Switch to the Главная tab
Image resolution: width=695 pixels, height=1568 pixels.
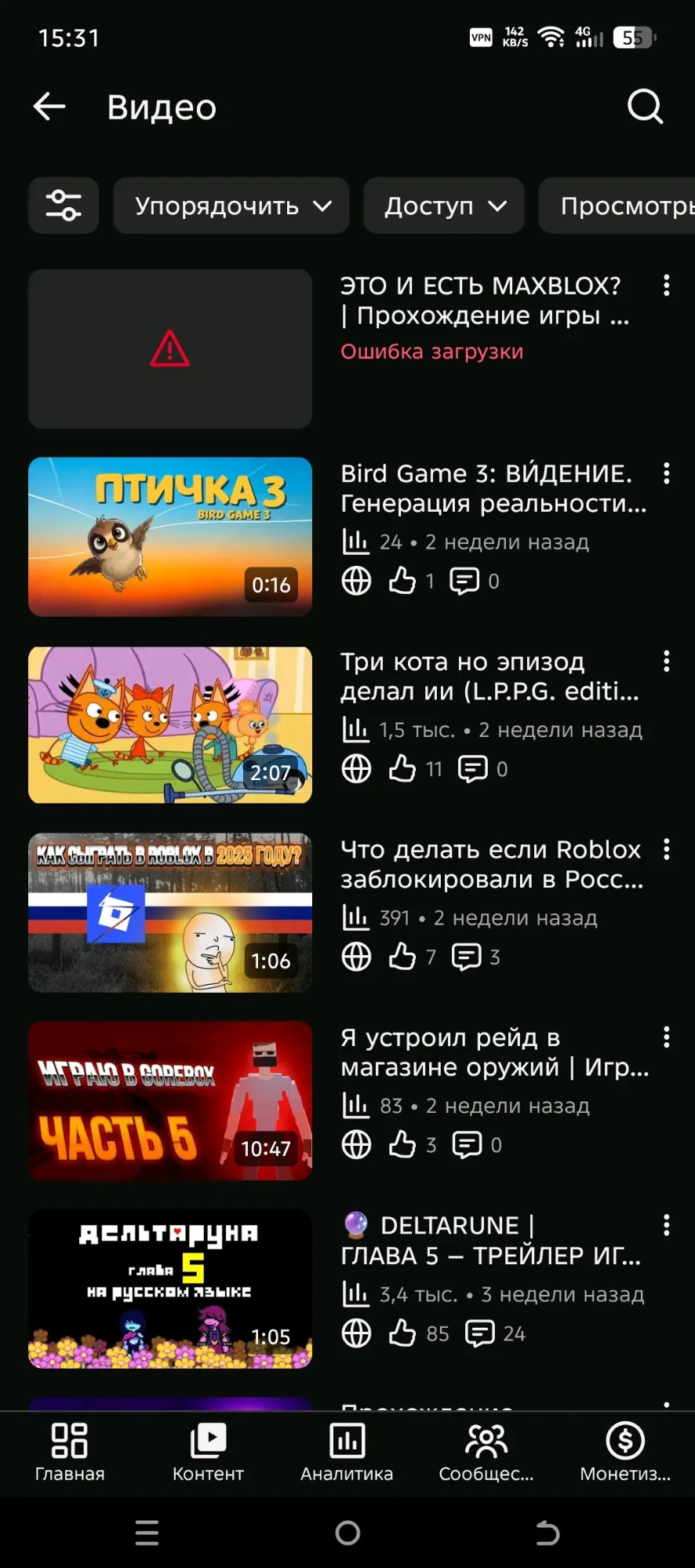tap(69, 1452)
